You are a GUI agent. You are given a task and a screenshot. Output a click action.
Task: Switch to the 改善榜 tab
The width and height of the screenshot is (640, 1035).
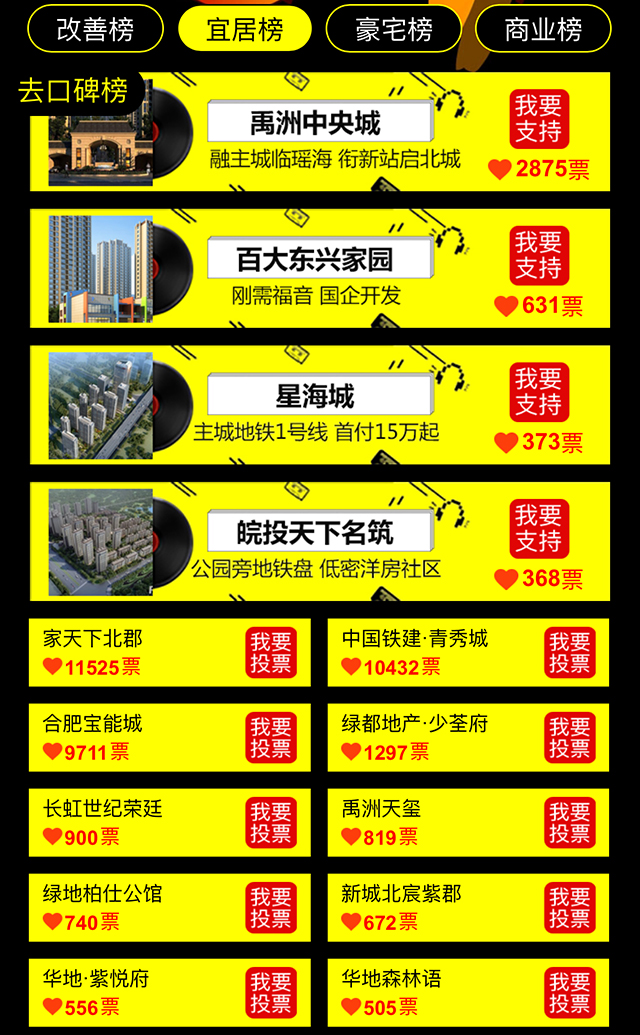(x=95, y=29)
